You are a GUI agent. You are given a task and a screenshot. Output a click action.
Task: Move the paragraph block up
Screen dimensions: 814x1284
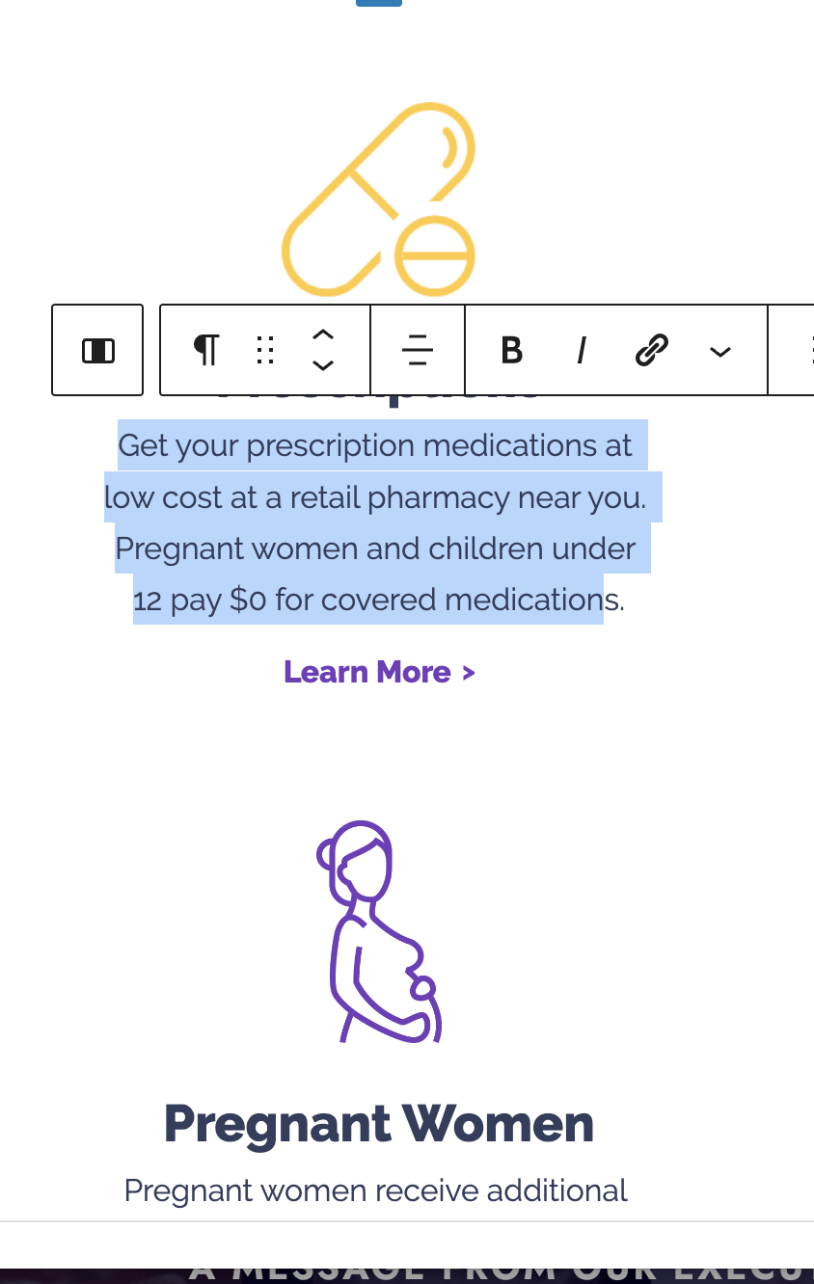coord(322,336)
